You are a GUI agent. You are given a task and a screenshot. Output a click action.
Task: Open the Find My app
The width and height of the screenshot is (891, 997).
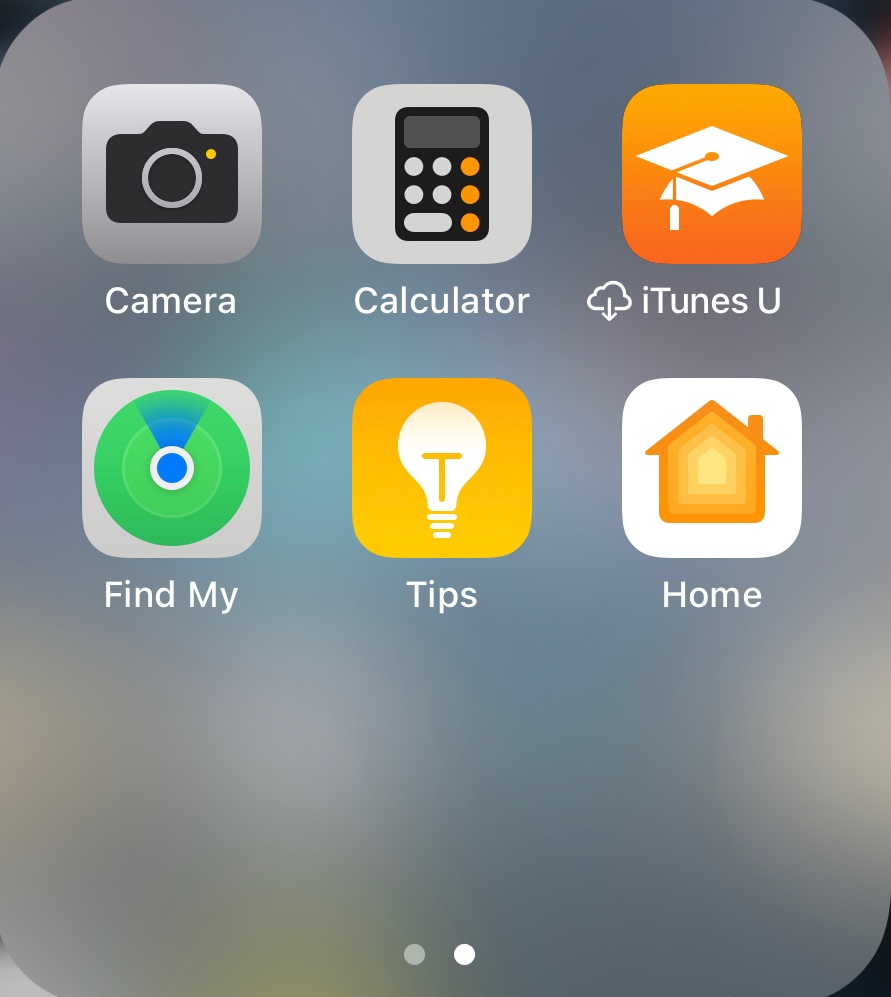click(171, 468)
